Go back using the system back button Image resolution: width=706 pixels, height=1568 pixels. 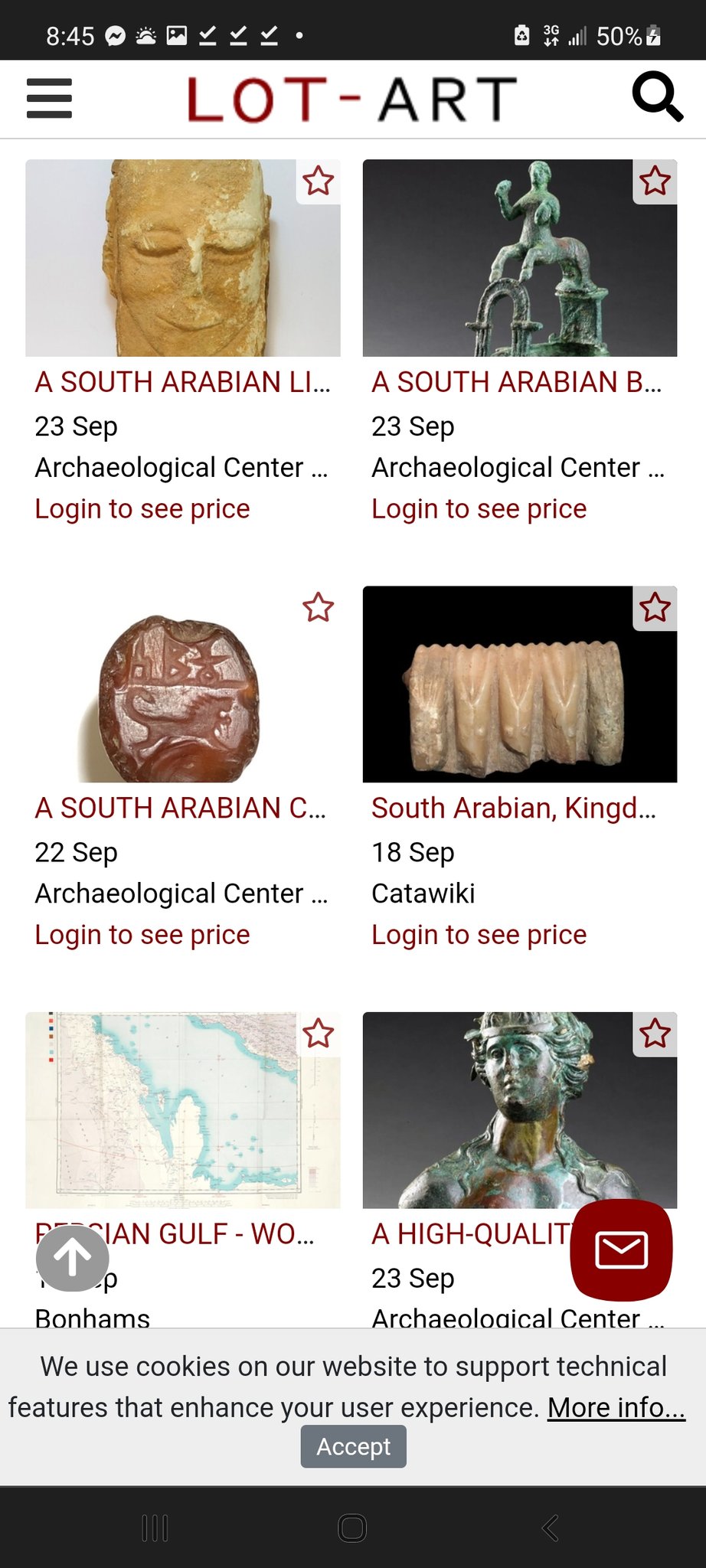(550, 1527)
